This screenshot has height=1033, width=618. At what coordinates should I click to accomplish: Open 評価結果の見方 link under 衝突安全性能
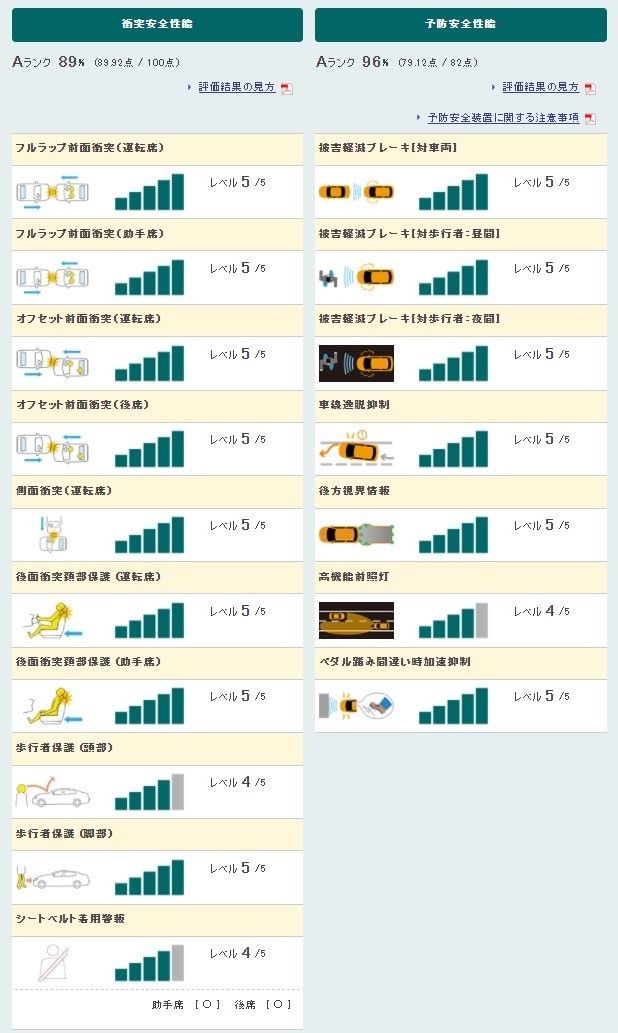(236, 88)
